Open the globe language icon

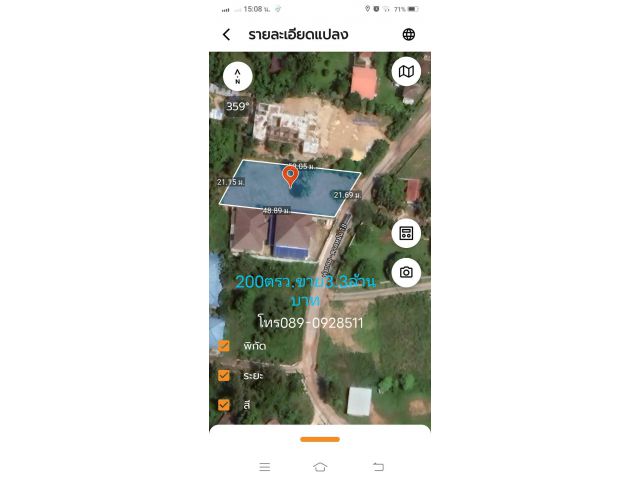click(x=408, y=34)
